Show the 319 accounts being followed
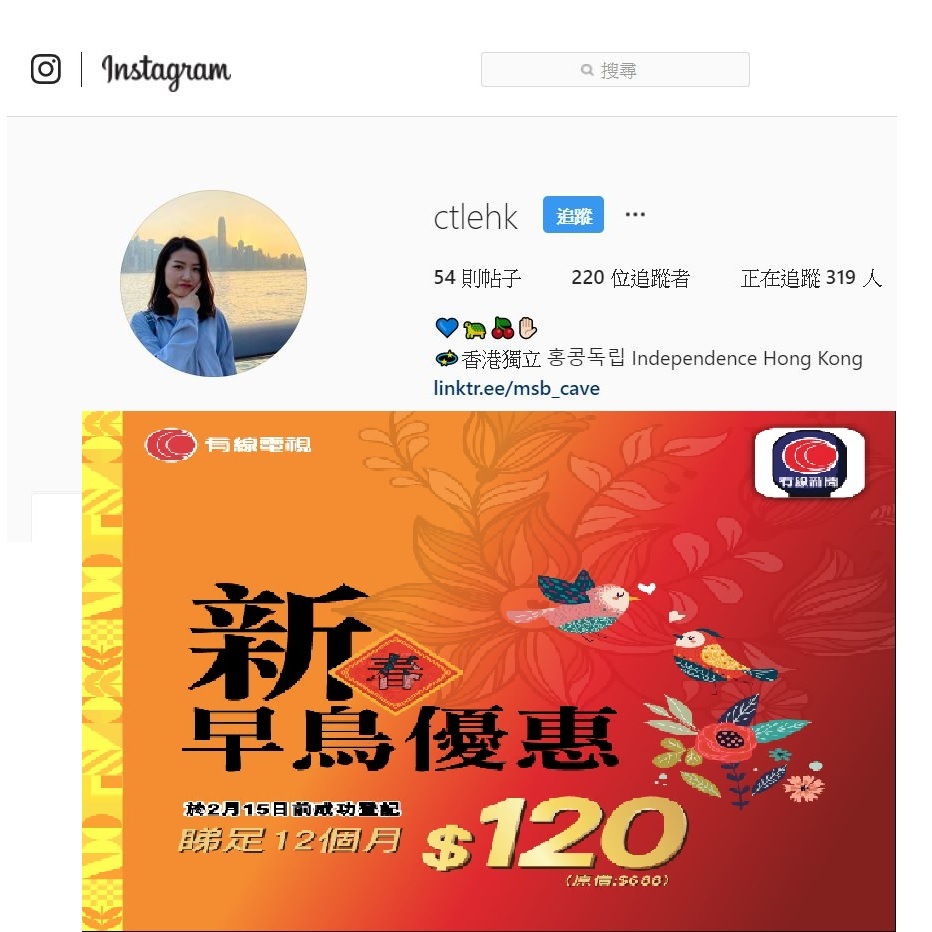The width and height of the screenshot is (932, 932). (x=810, y=278)
